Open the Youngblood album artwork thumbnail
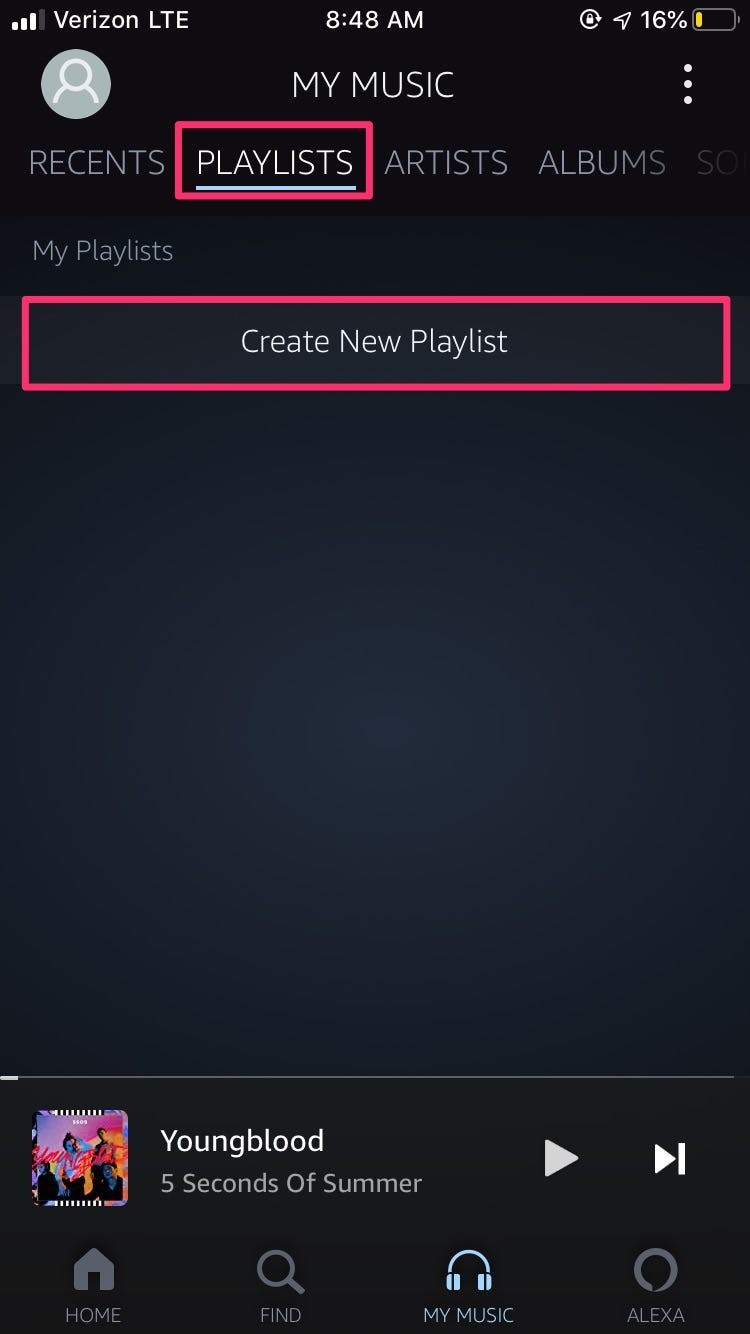 (80, 1158)
